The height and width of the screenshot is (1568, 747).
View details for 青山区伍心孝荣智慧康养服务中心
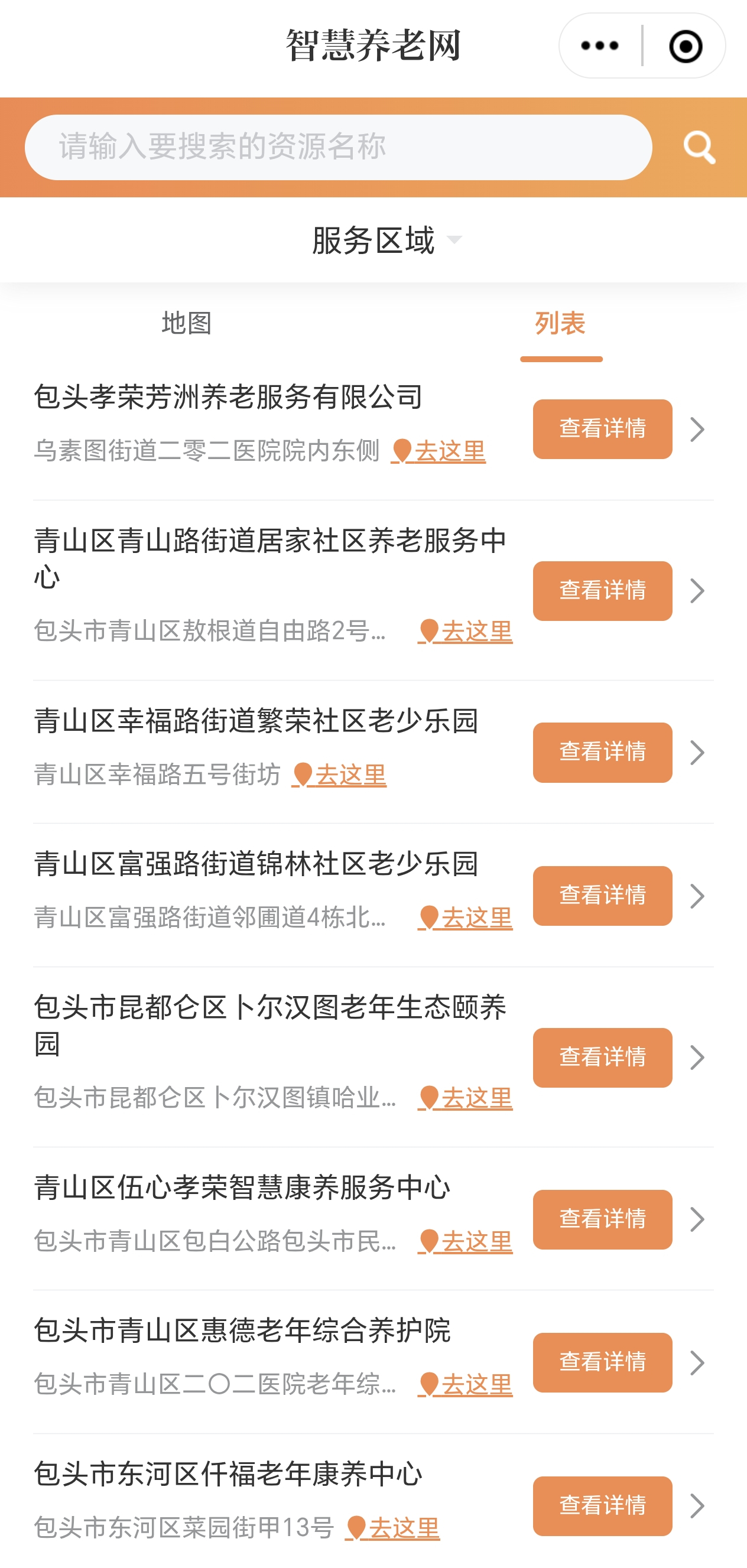pyautogui.click(x=602, y=1219)
